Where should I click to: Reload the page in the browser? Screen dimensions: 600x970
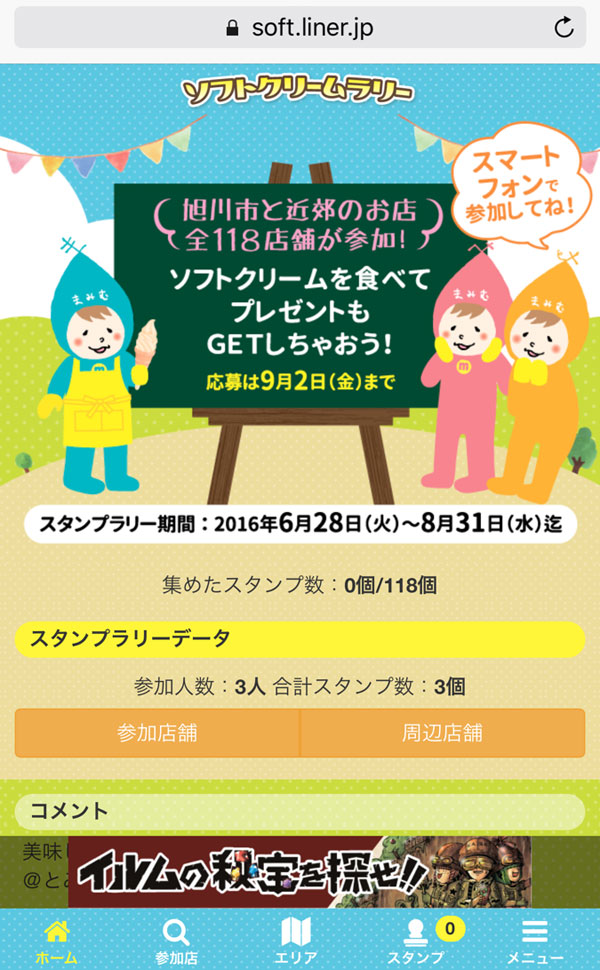click(564, 27)
